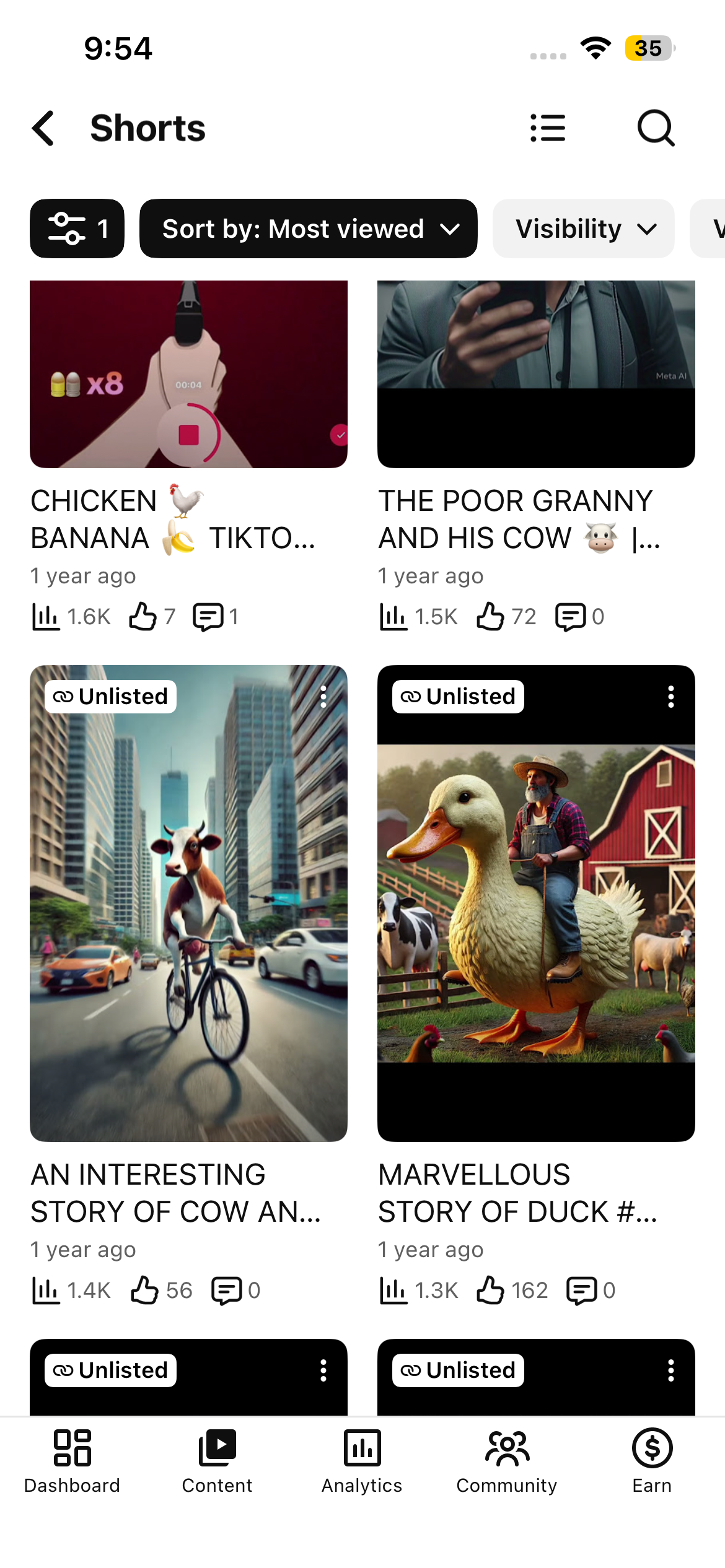Switch to list view layout
725x1568 pixels.
[548, 128]
